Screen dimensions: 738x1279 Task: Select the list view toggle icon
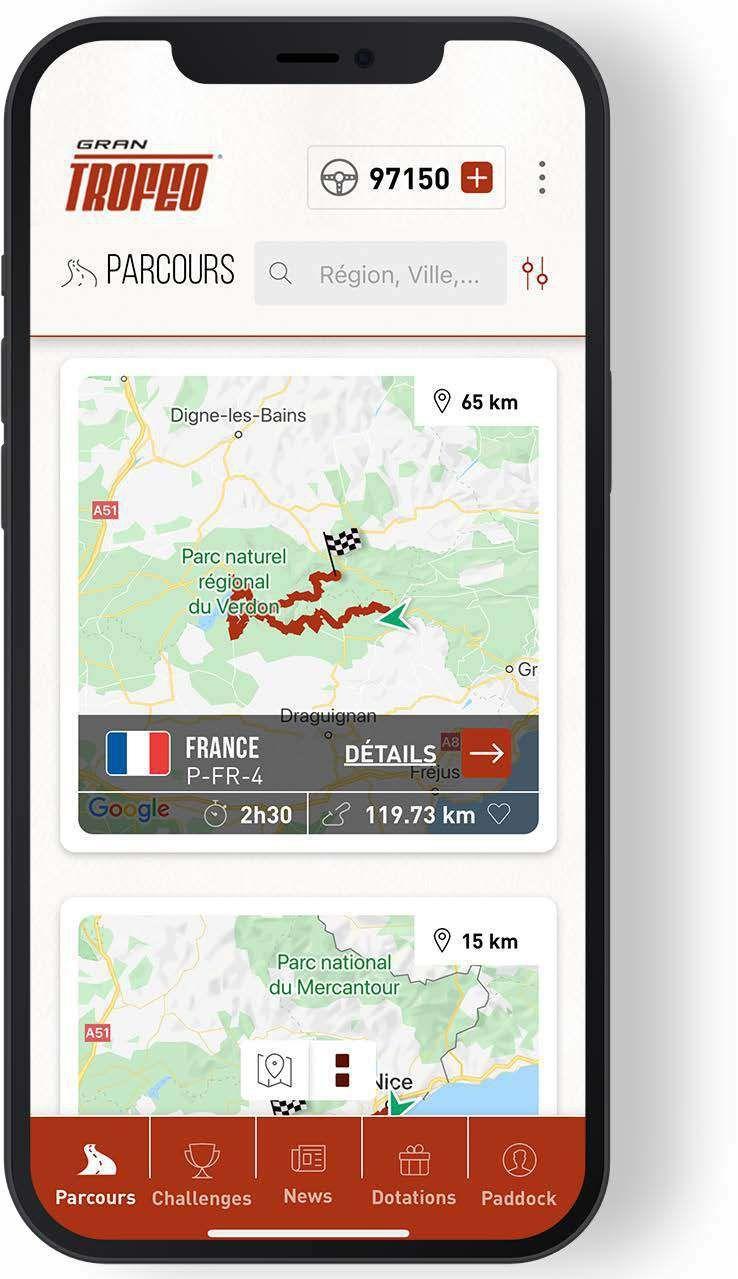click(x=342, y=1070)
